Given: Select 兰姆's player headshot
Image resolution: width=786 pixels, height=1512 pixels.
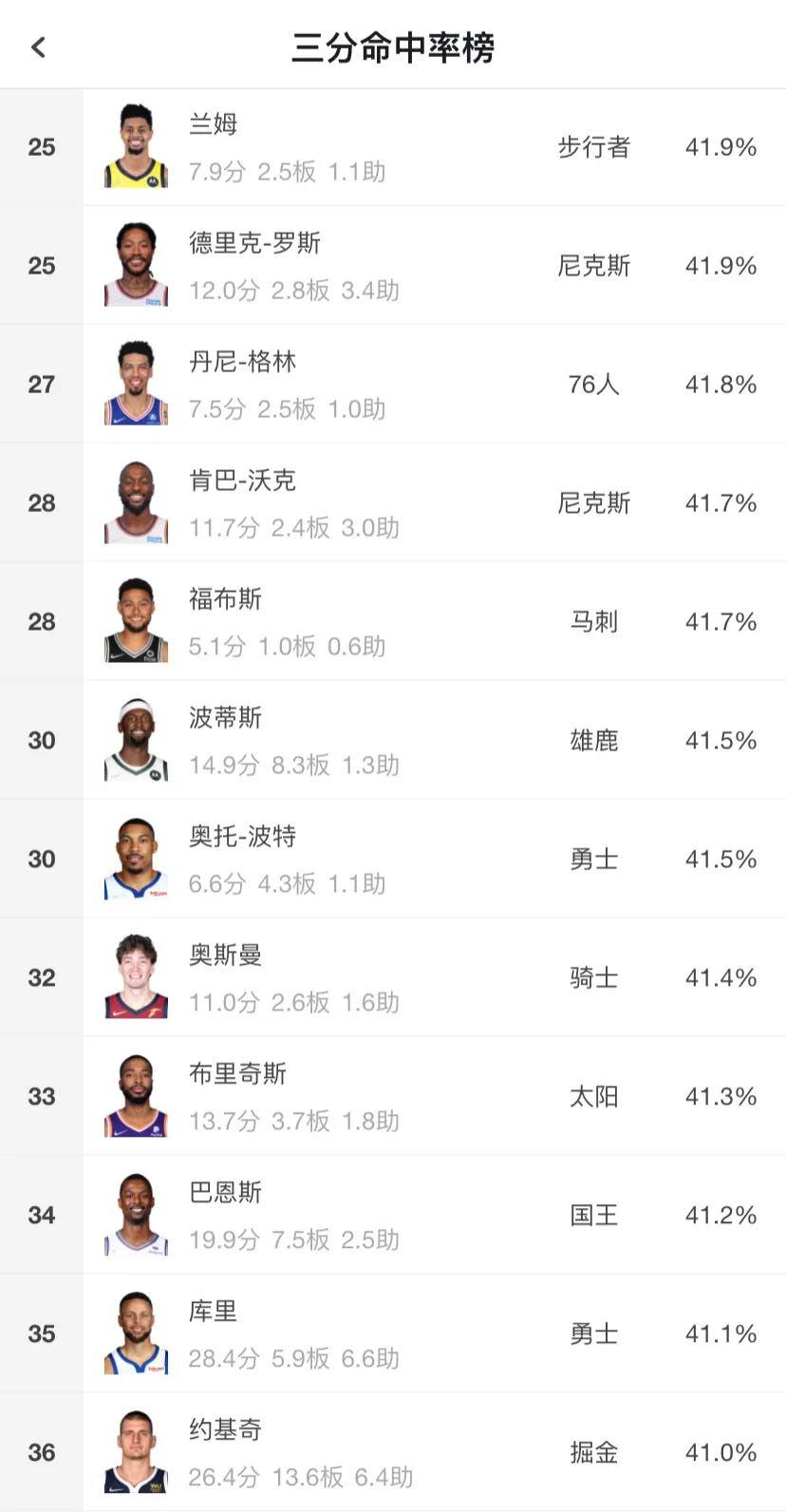Looking at the screenshot, I should 136,145.
